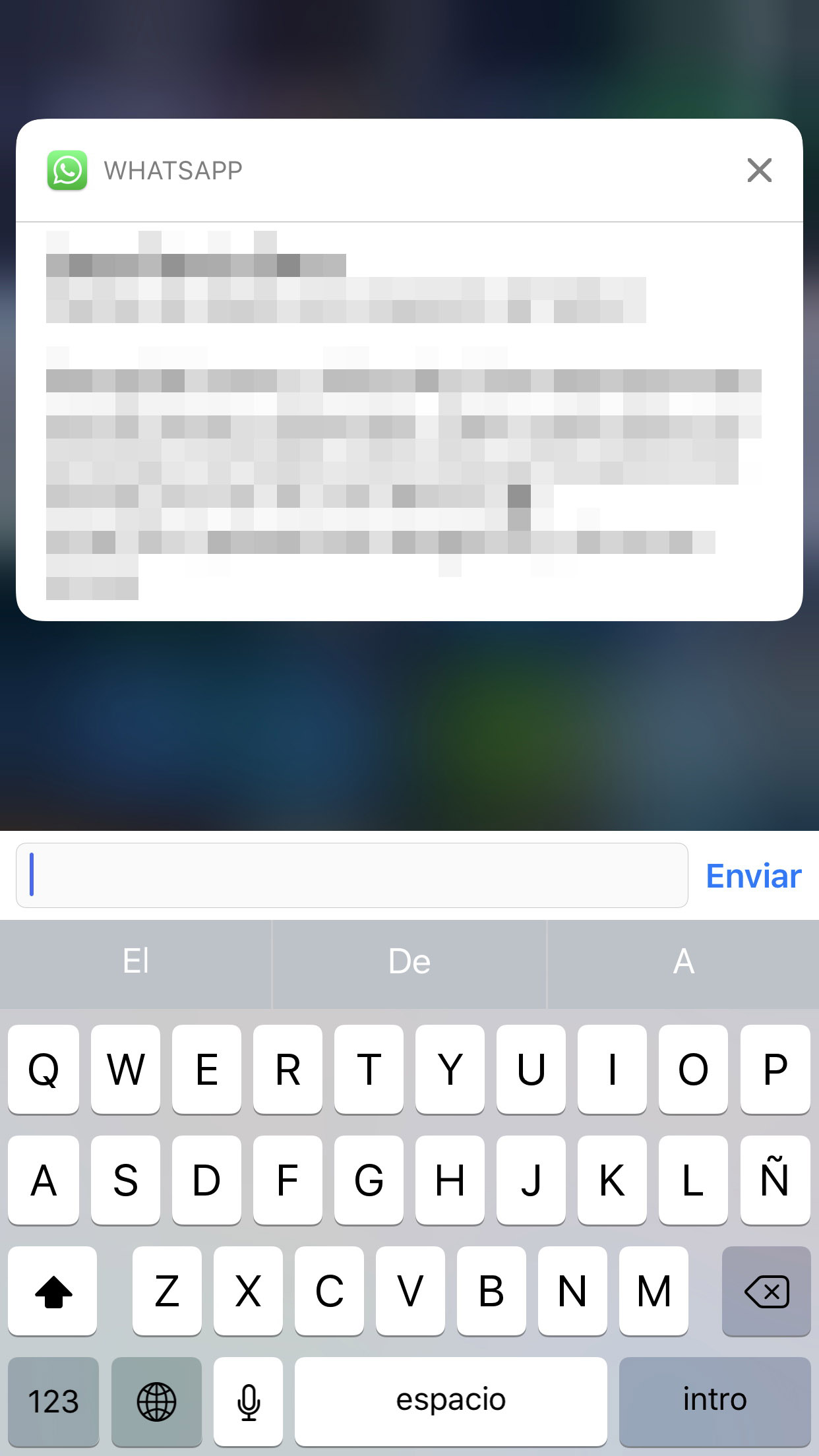Select the "El" word suggestion
819x1456 pixels.
[136, 961]
